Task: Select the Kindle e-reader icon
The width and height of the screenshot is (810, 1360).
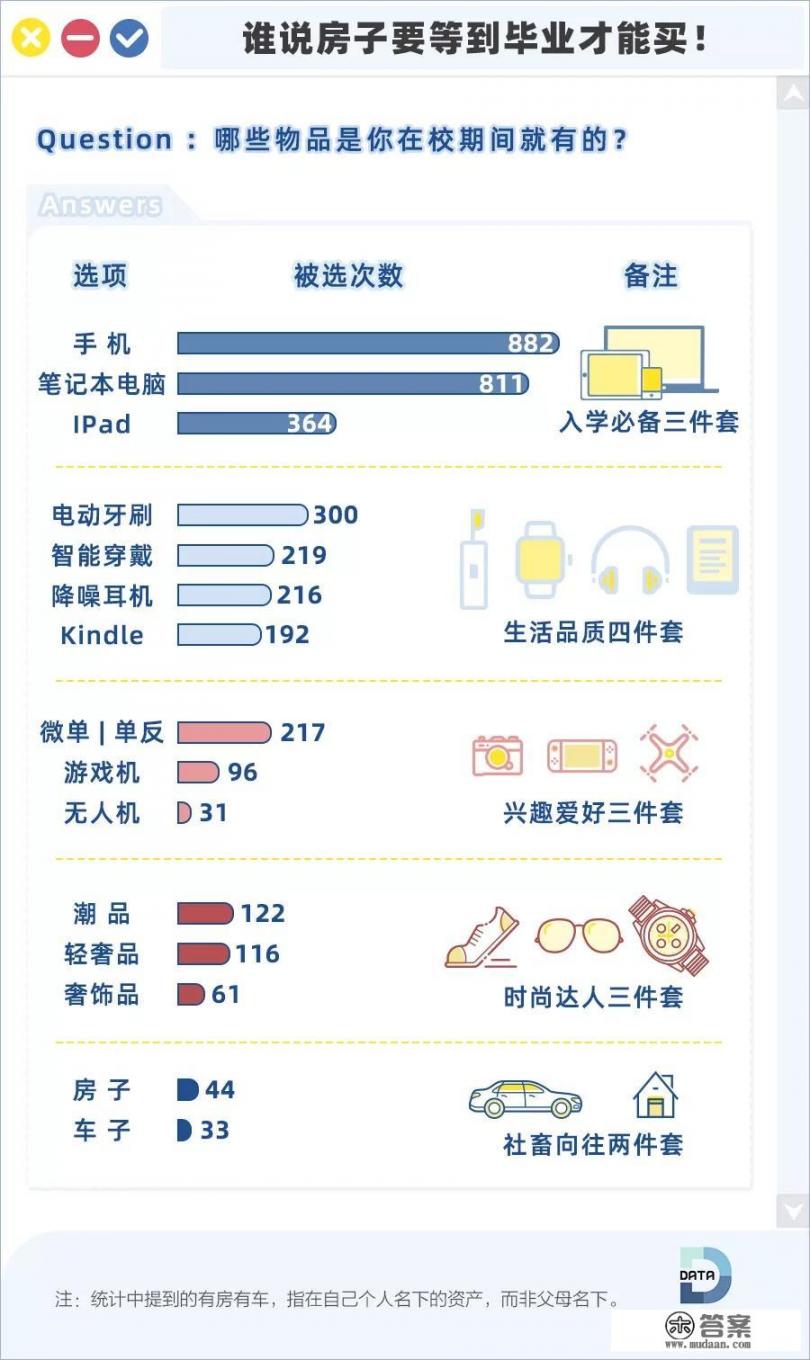Action: 710,558
